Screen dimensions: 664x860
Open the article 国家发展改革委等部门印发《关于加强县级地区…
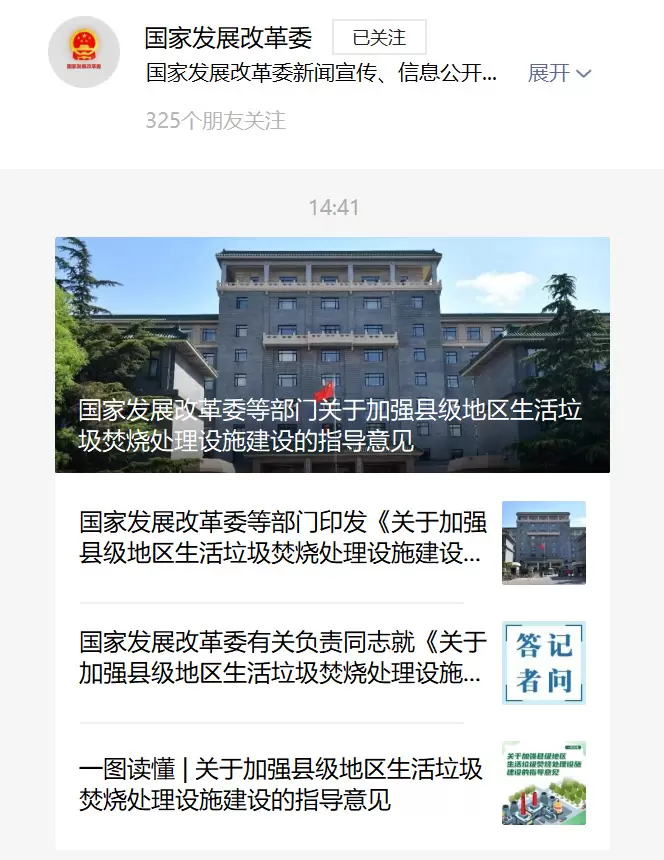pos(283,538)
